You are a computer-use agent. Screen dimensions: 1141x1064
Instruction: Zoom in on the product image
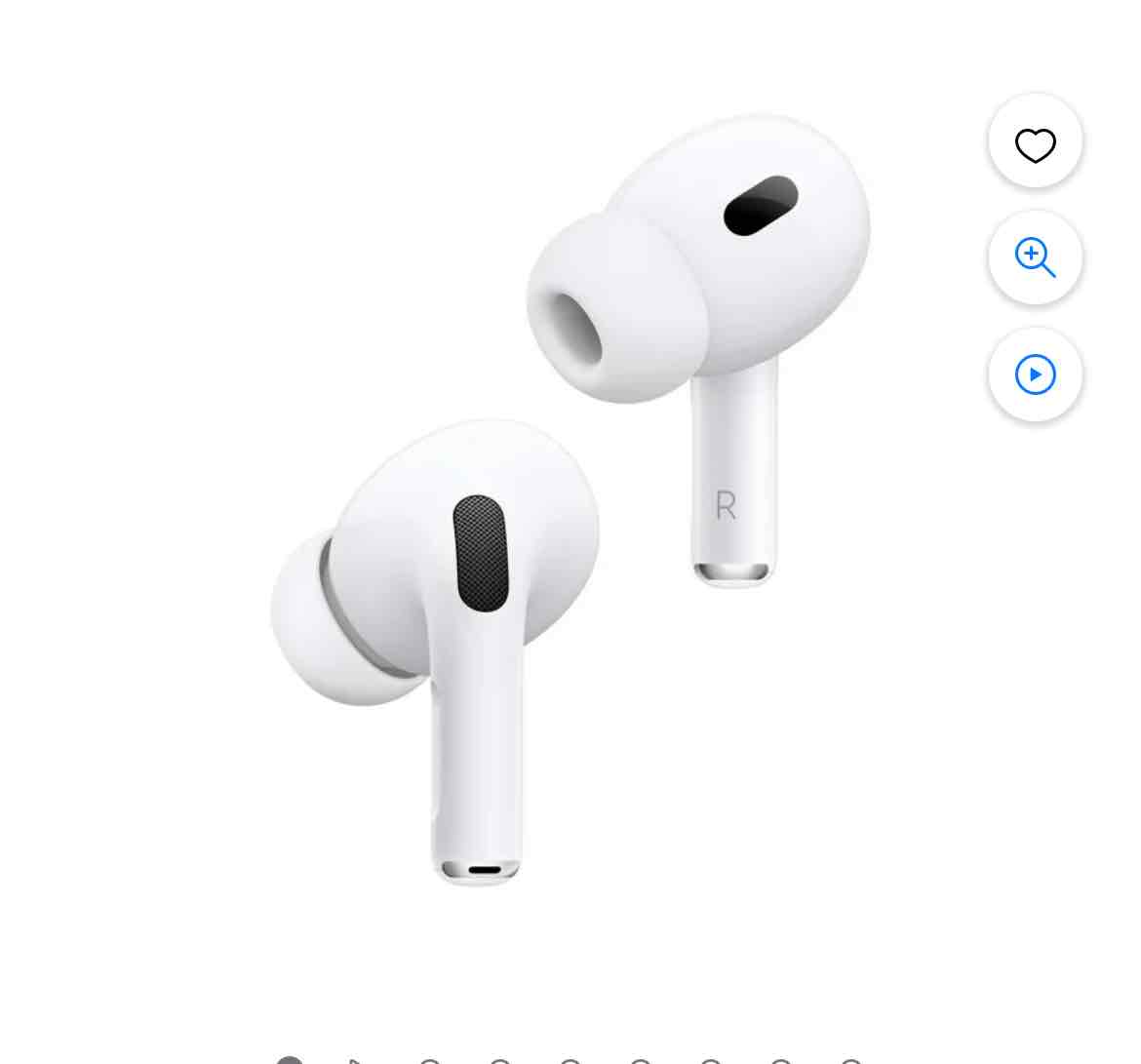click(x=1035, y=257)
